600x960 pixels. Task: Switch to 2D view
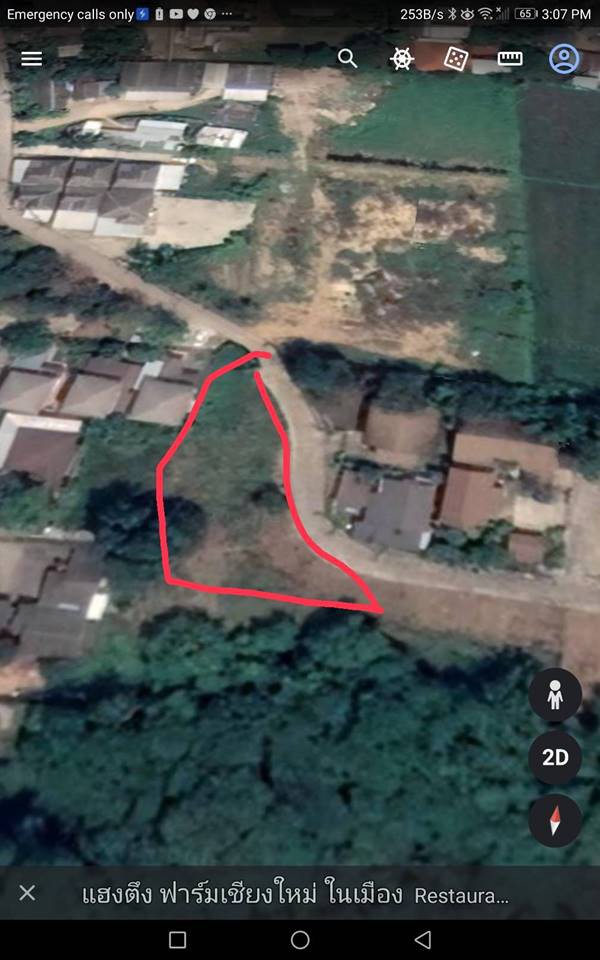pos(555,757)
